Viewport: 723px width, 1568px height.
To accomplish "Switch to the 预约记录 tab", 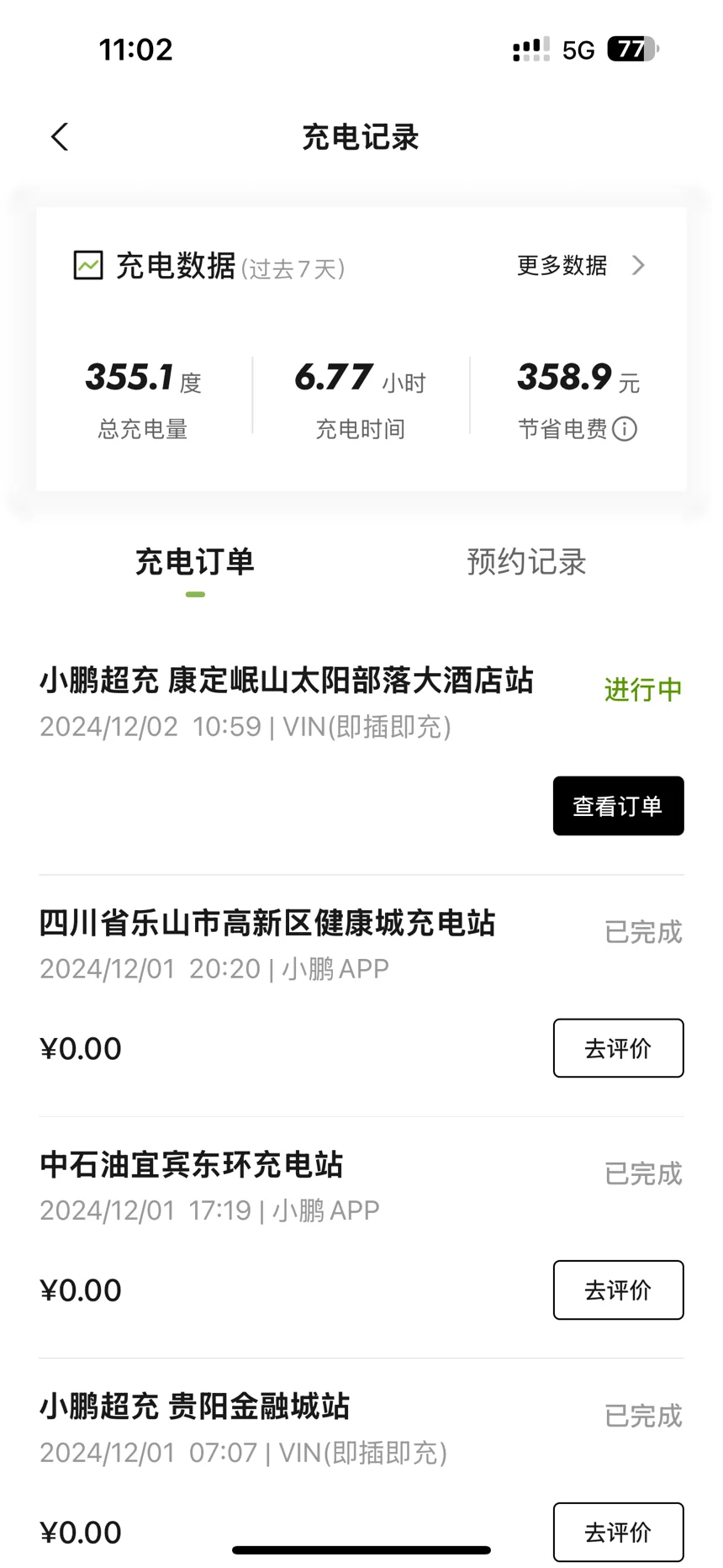I will [x=526, y=562].
